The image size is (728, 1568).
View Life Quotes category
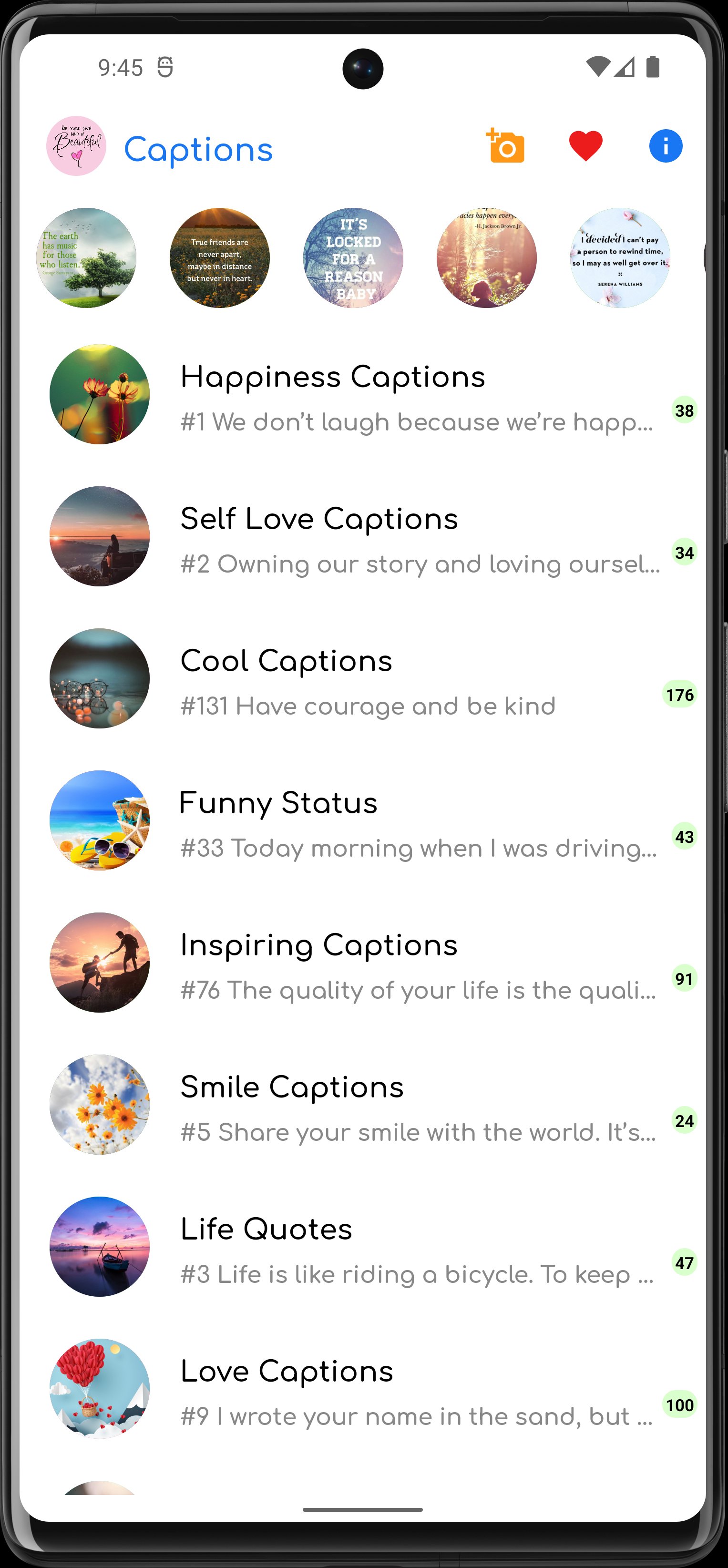pos(364,1248)
